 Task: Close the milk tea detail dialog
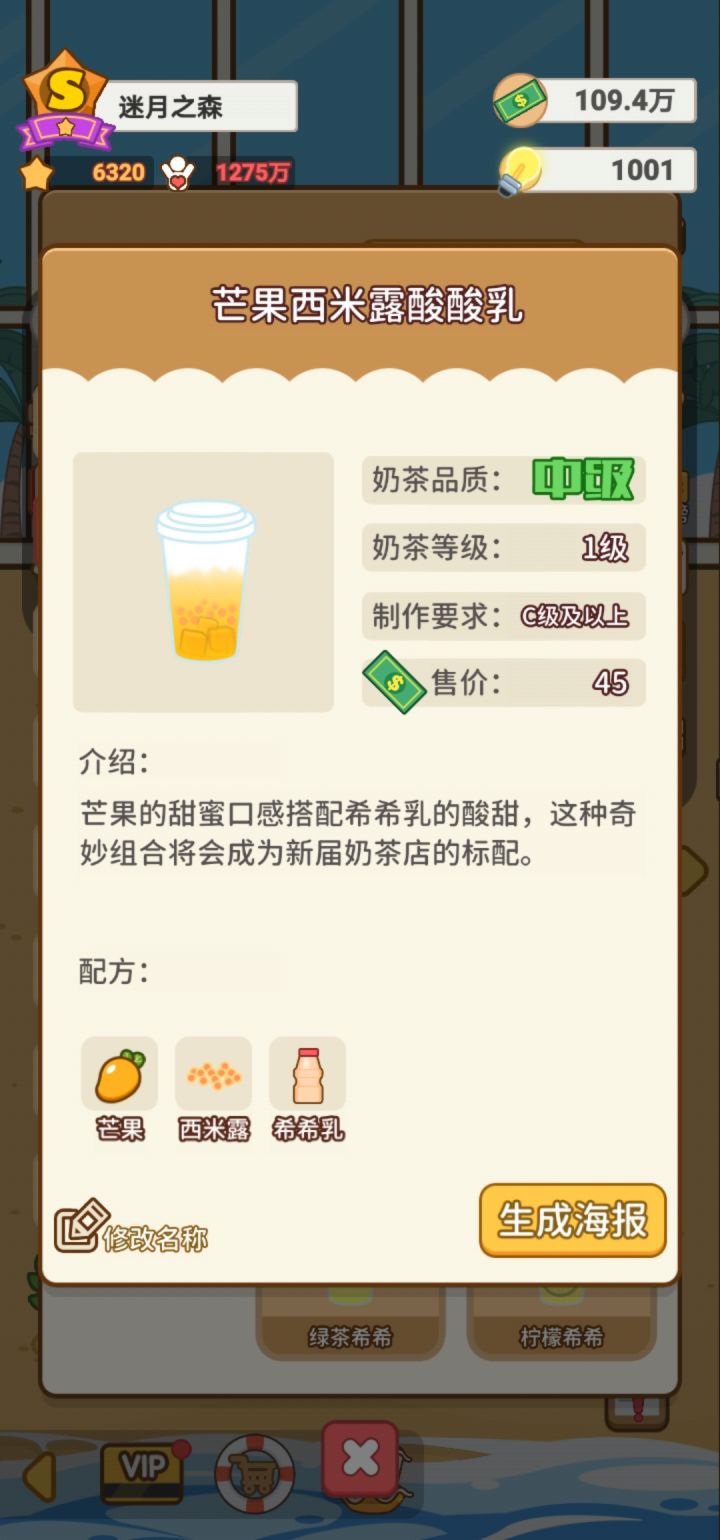pyautogui.click(x=360, y=1459)
